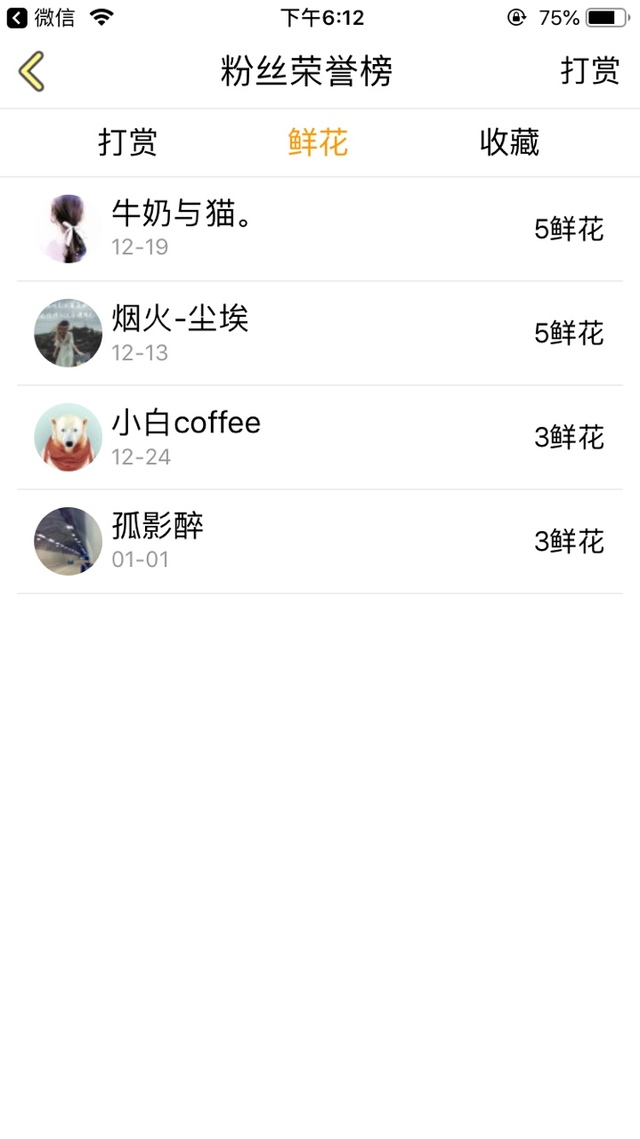Open the row for 小白coffee

[x=320, y=437]
